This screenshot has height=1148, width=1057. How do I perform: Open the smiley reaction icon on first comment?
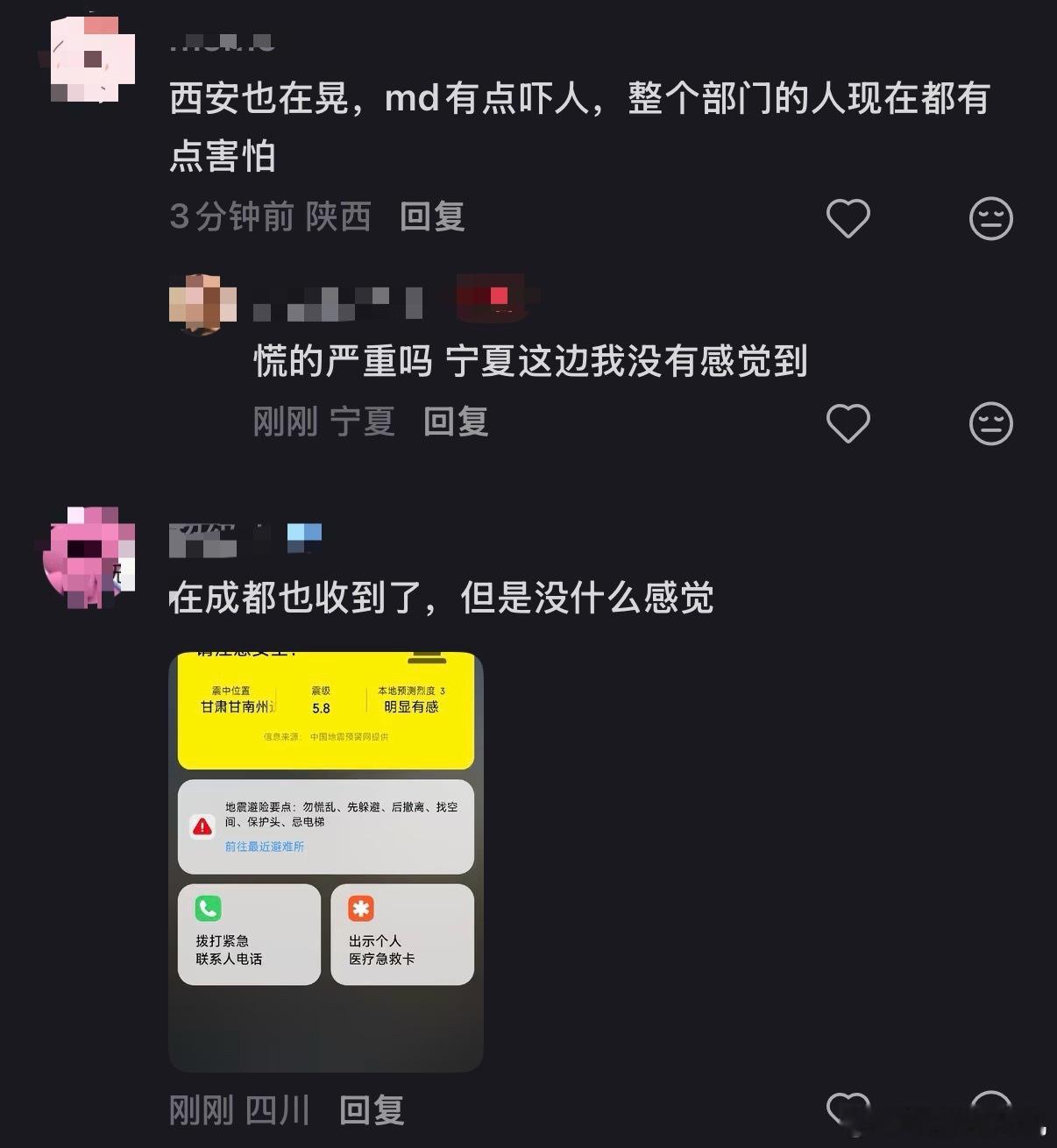point(990,218)
